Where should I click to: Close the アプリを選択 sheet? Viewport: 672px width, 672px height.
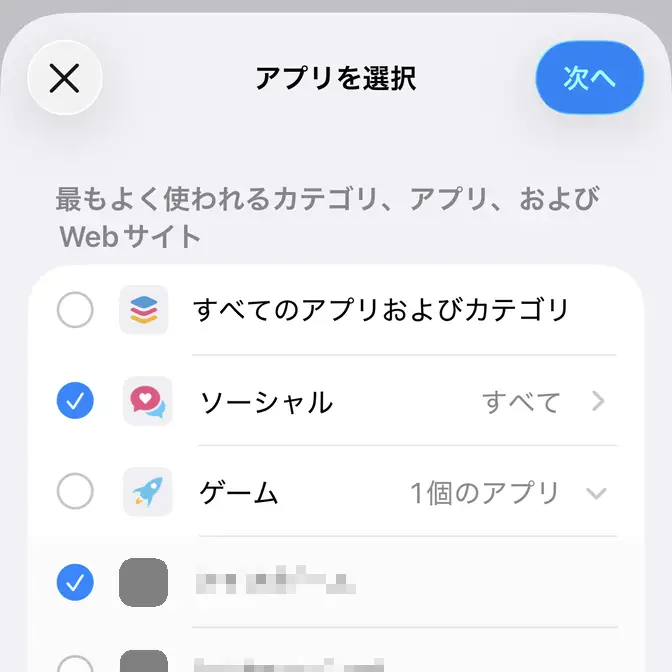(64, 78)
